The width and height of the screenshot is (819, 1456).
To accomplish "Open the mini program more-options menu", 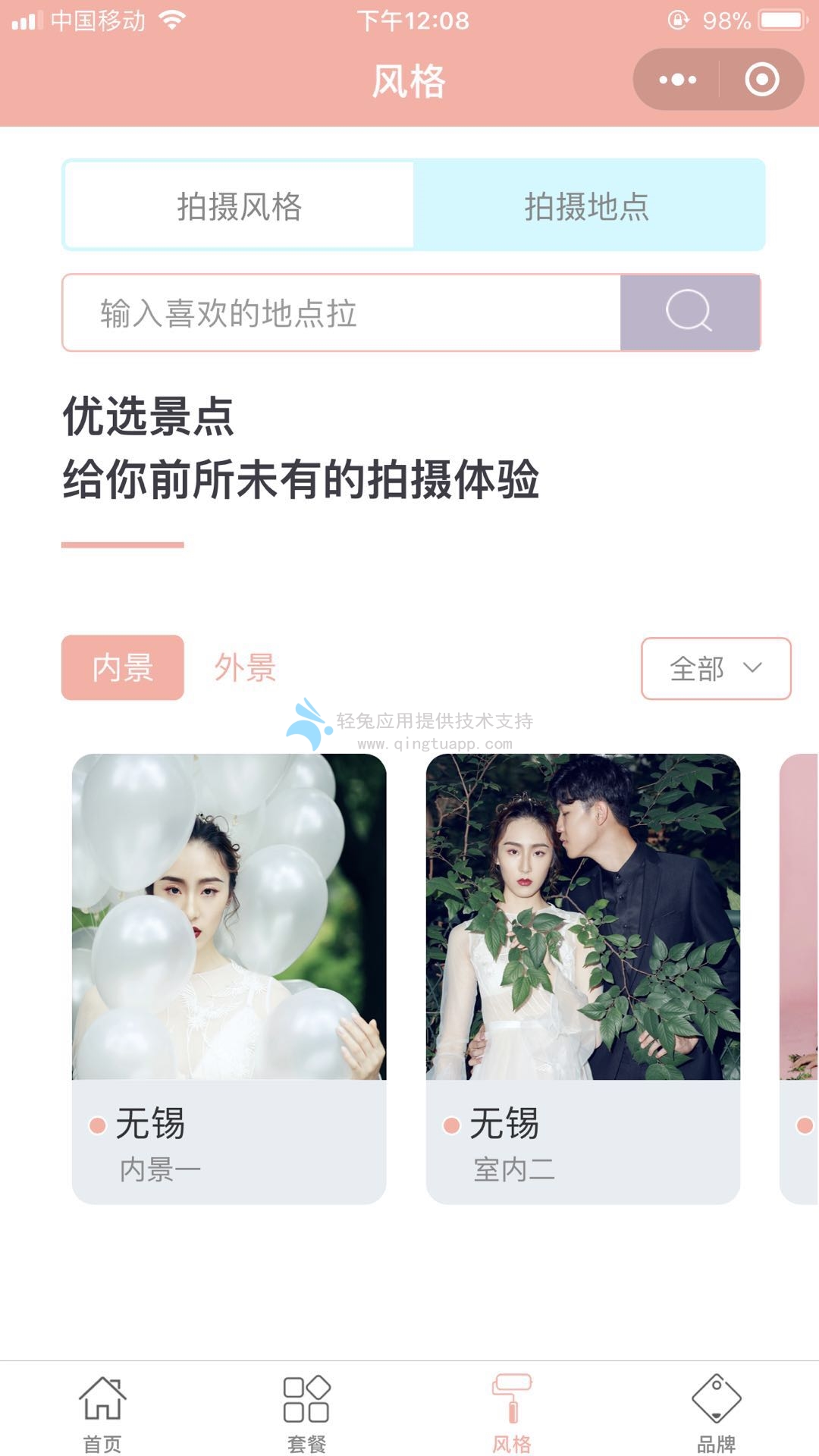I will tap(677, 80).
